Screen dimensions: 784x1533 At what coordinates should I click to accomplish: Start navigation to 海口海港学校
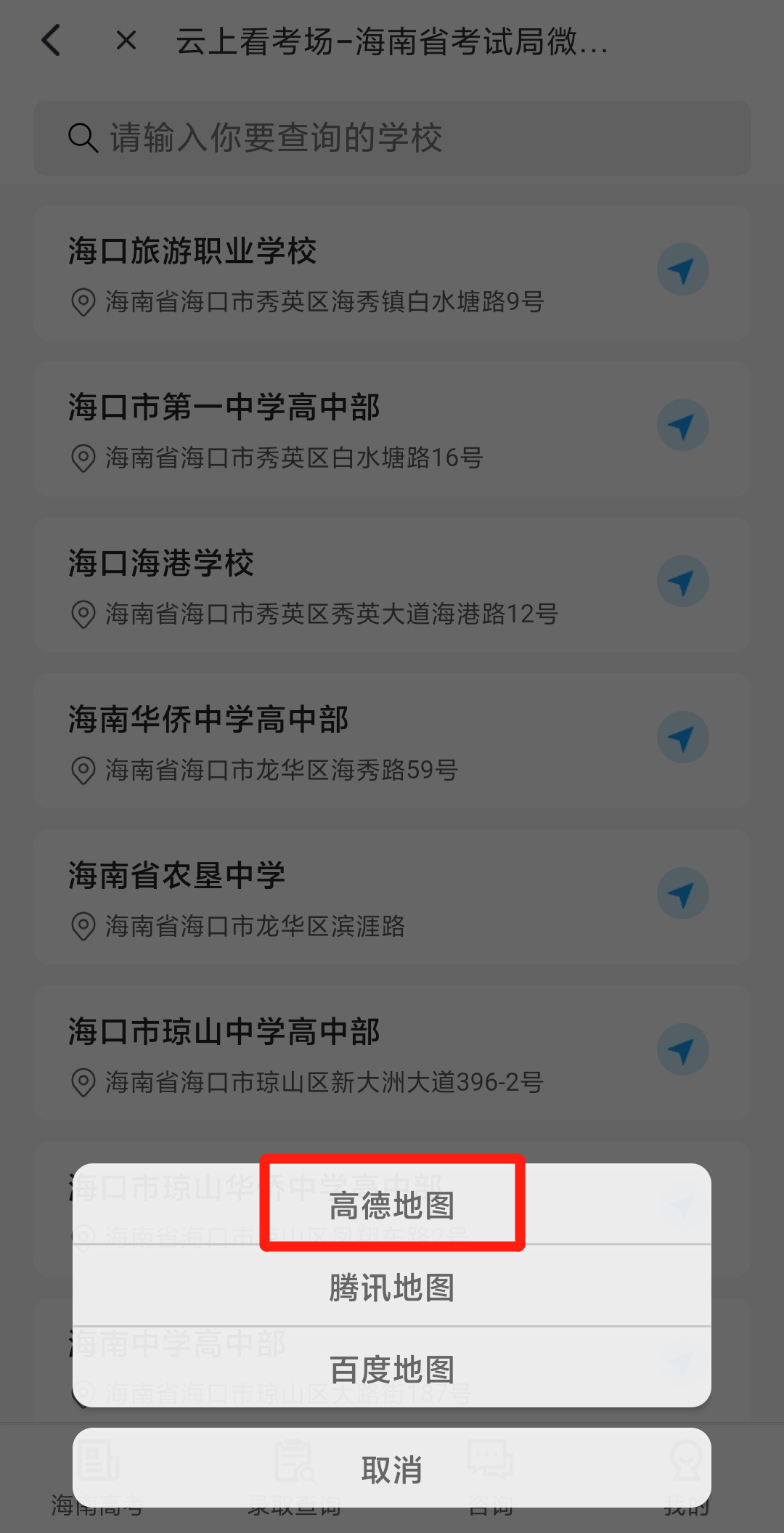point(682,582)
